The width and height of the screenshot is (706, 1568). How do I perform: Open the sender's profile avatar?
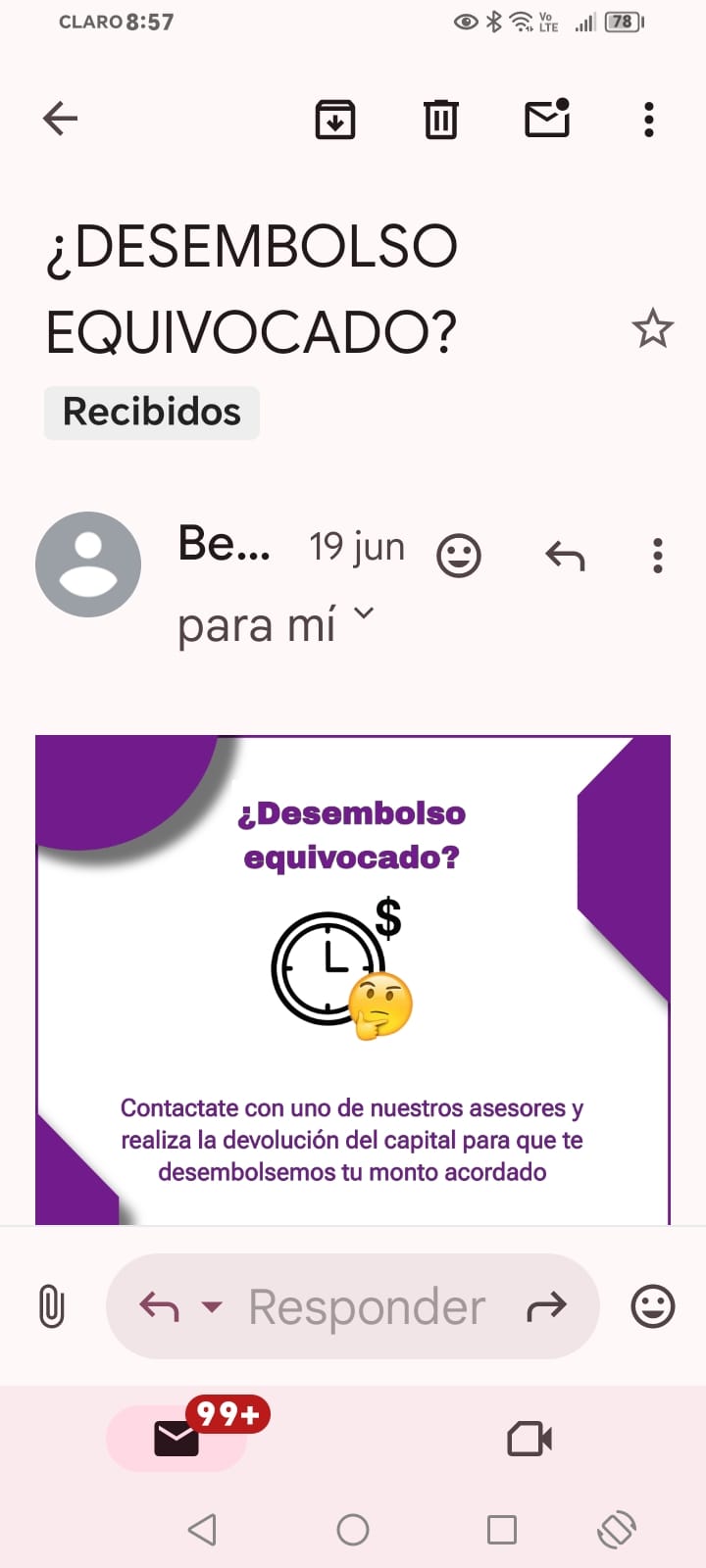click(x=88, y=564)
